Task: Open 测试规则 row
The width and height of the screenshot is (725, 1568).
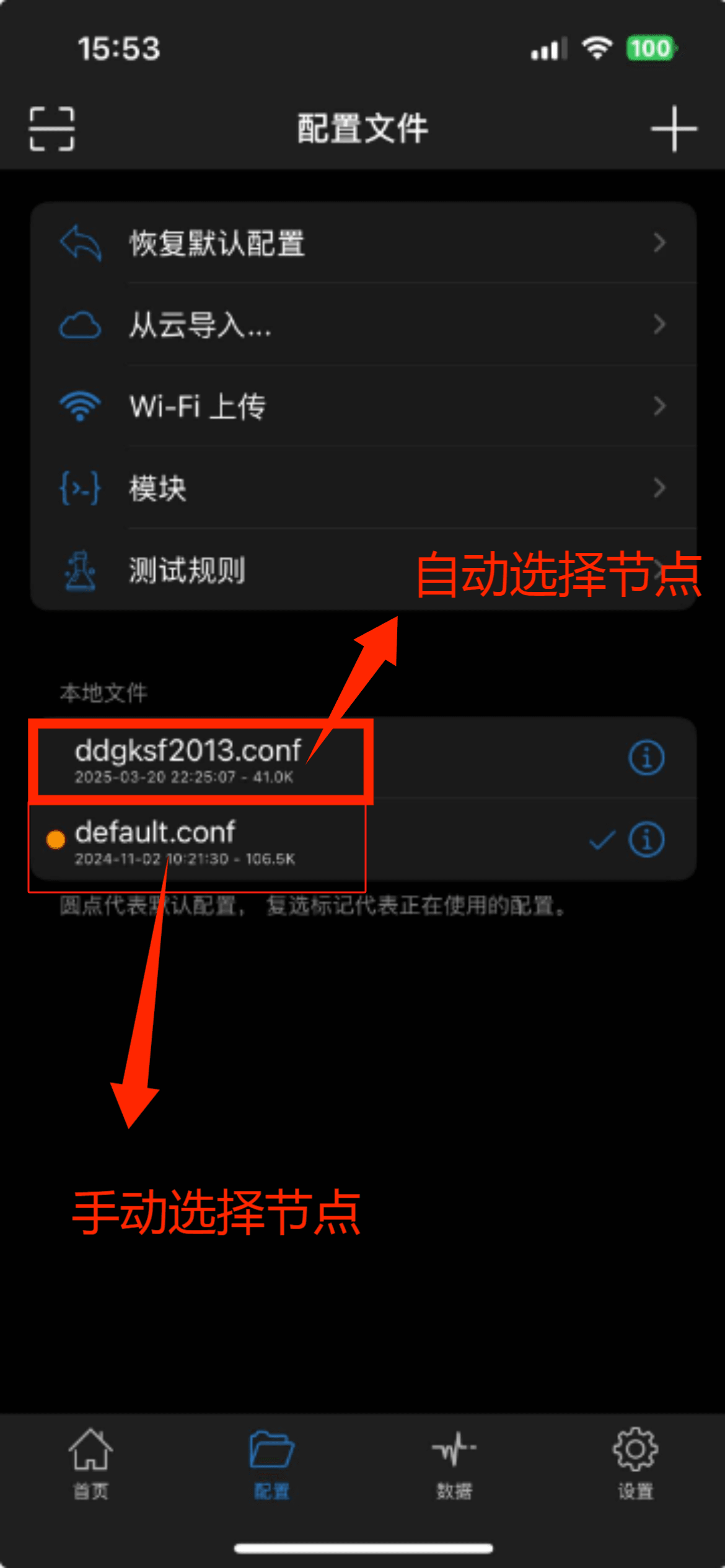Action: (248, 570)
